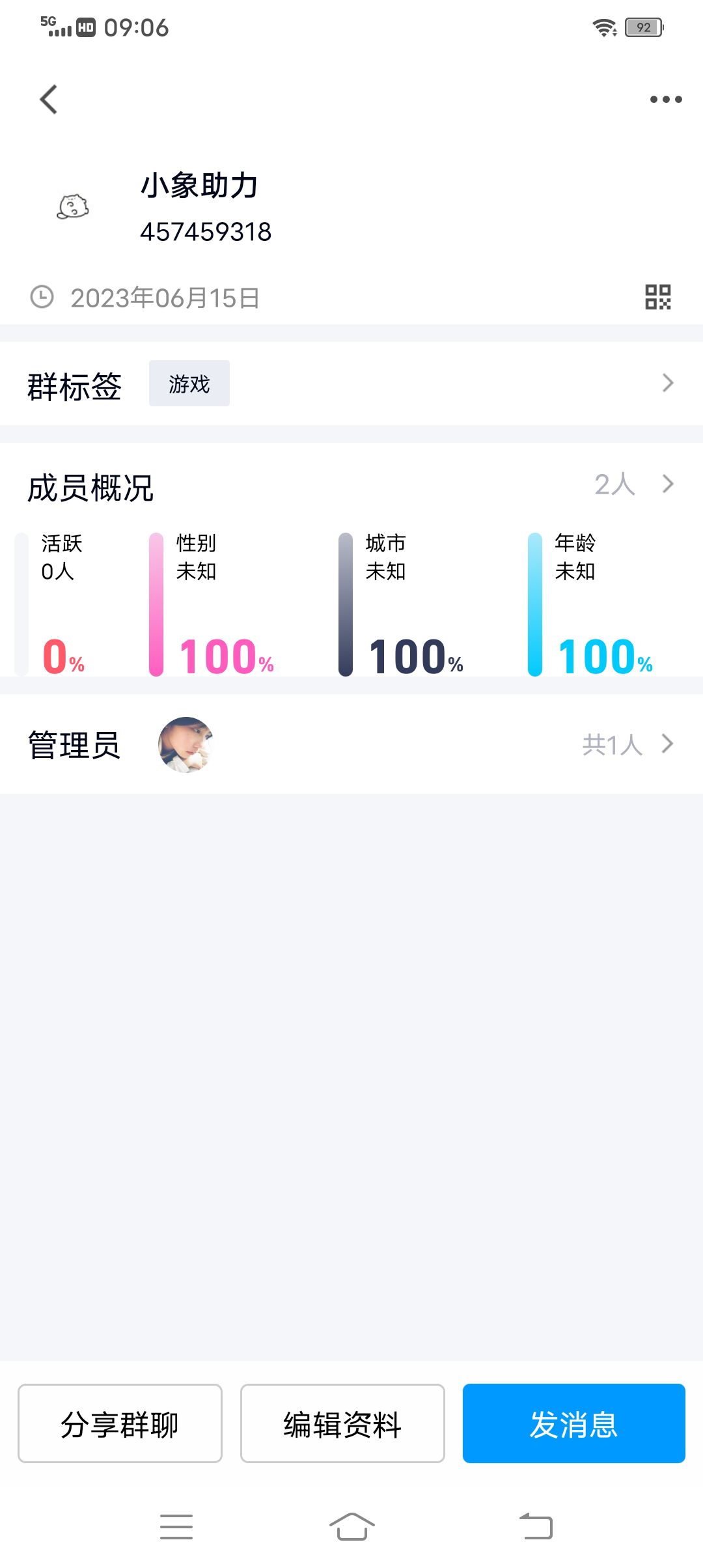Tap the 小象助力 group avatar
Screen dimensions: 703x1568
click(73, 207)
